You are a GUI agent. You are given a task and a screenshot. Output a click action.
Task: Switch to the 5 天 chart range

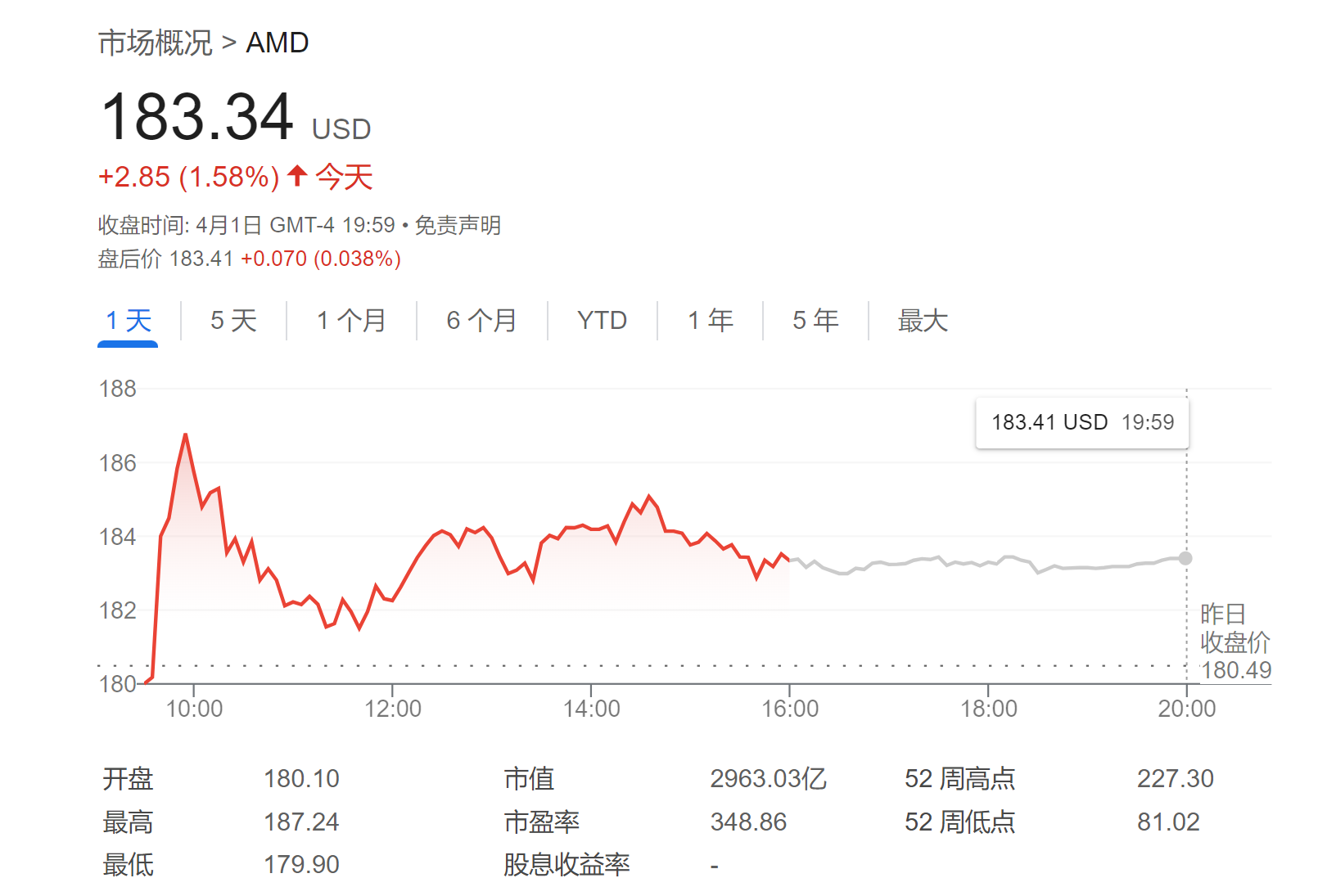(x=233, y=320)
